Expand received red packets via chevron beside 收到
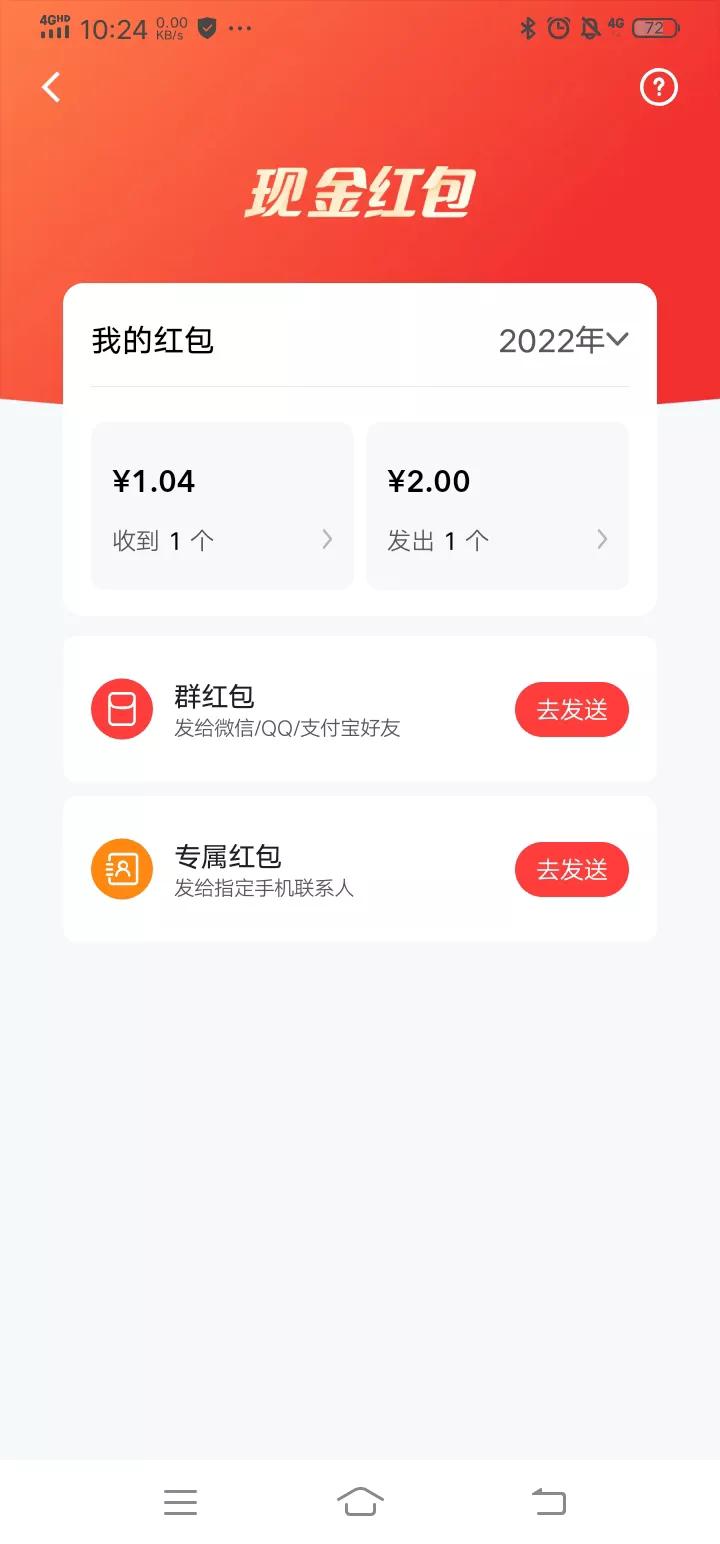 tap(328, 539)
